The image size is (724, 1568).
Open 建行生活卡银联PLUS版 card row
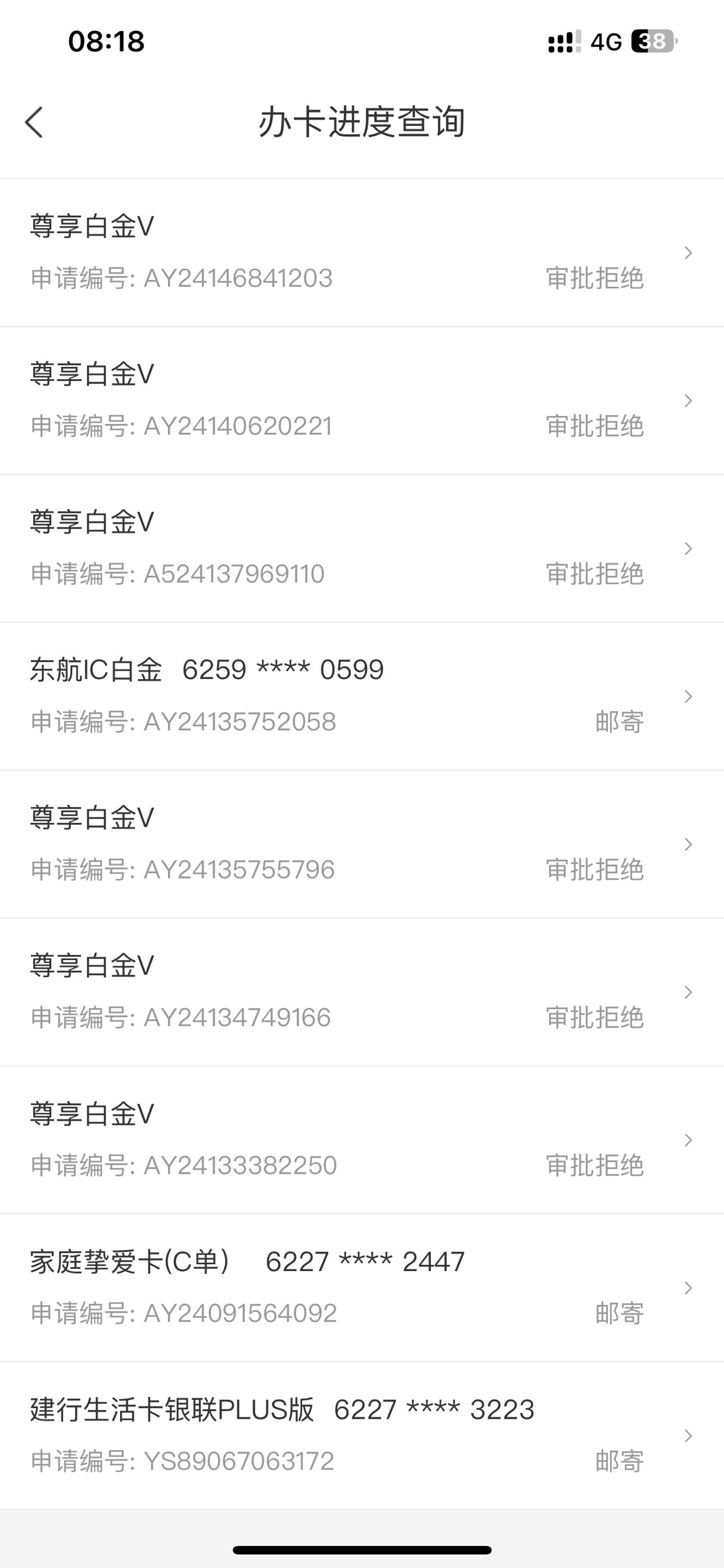pos(362,1436)
